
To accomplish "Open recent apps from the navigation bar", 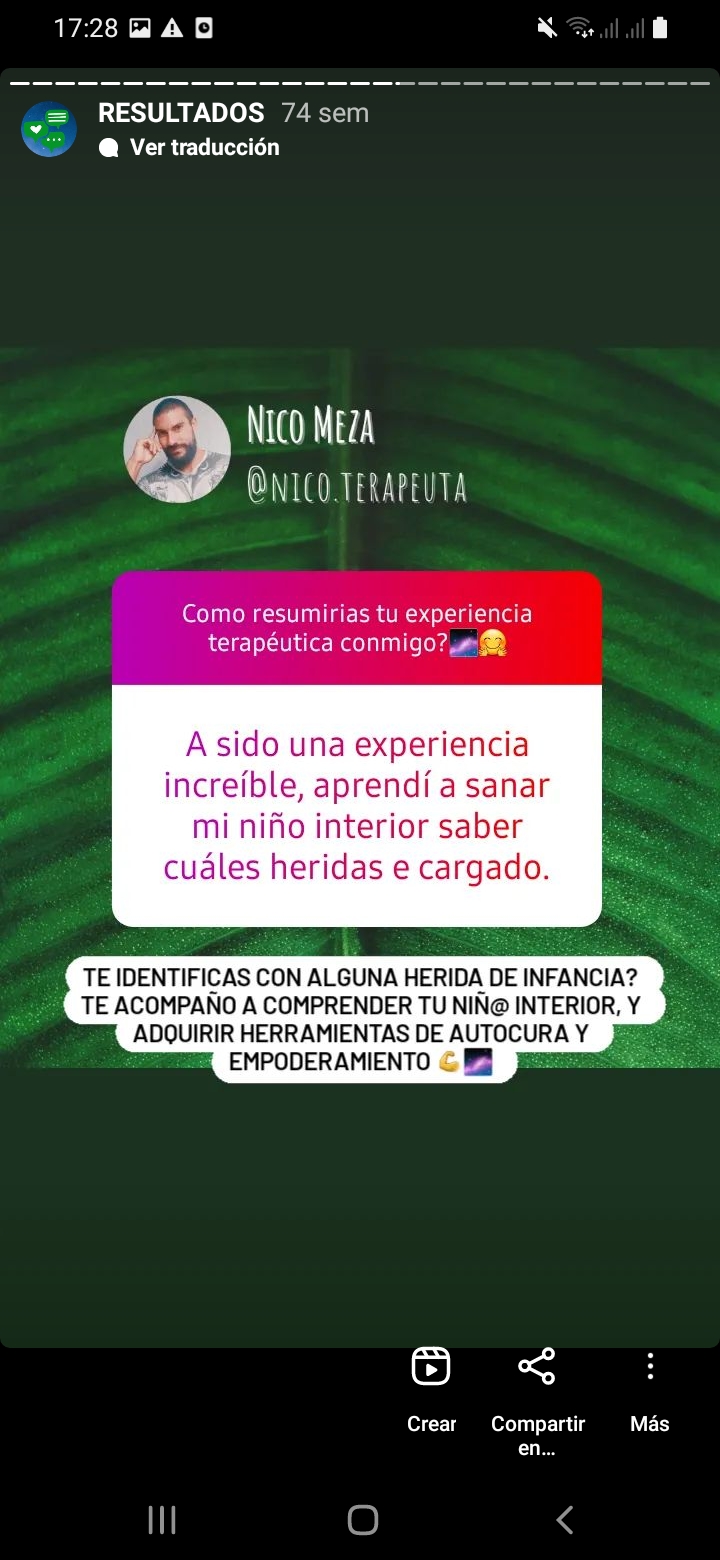I will coord(162,1520).
